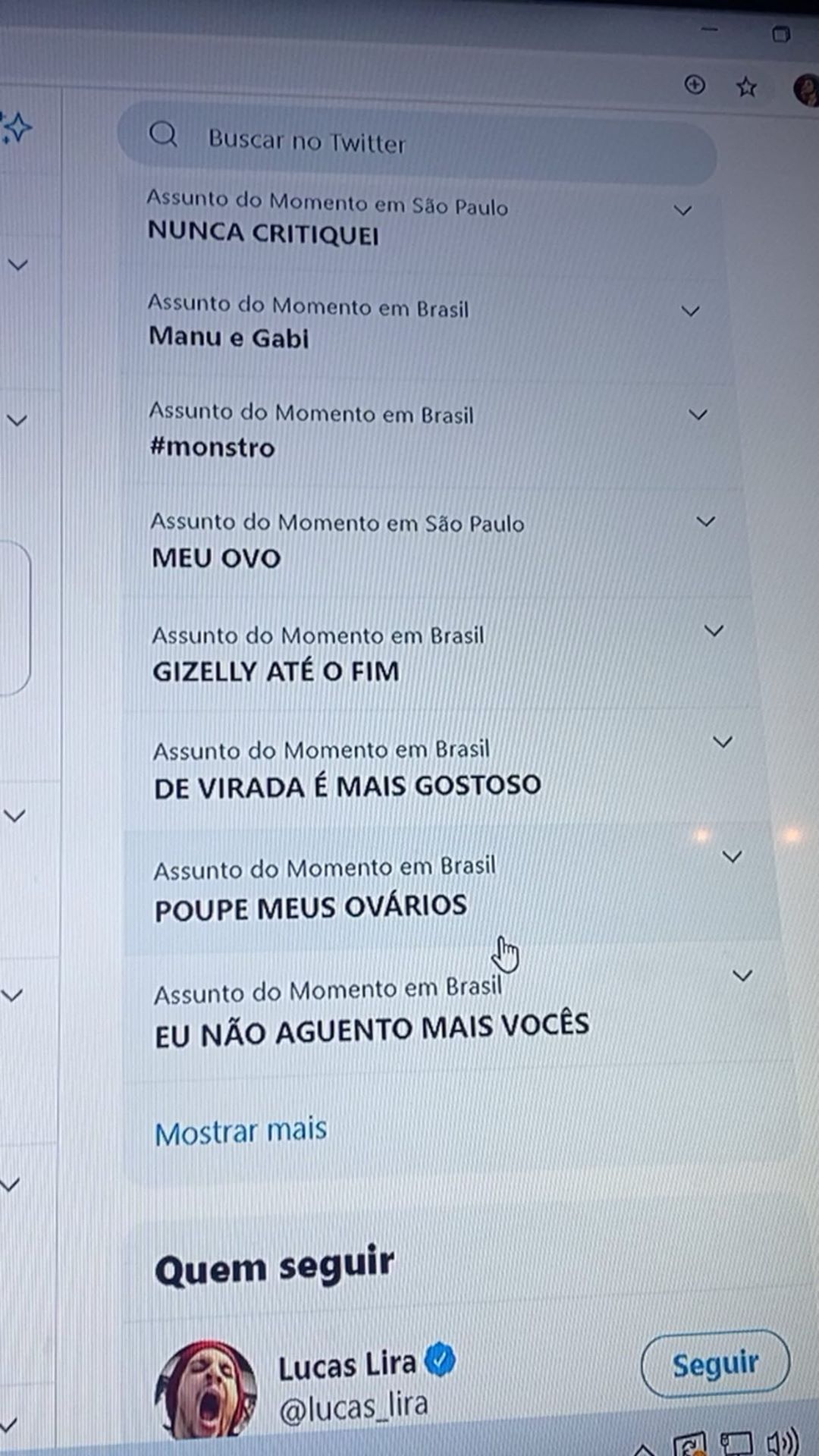Select the GIZELLY ATÉ O FIM trend
The image size is (819, 1456).
point(276,671)
